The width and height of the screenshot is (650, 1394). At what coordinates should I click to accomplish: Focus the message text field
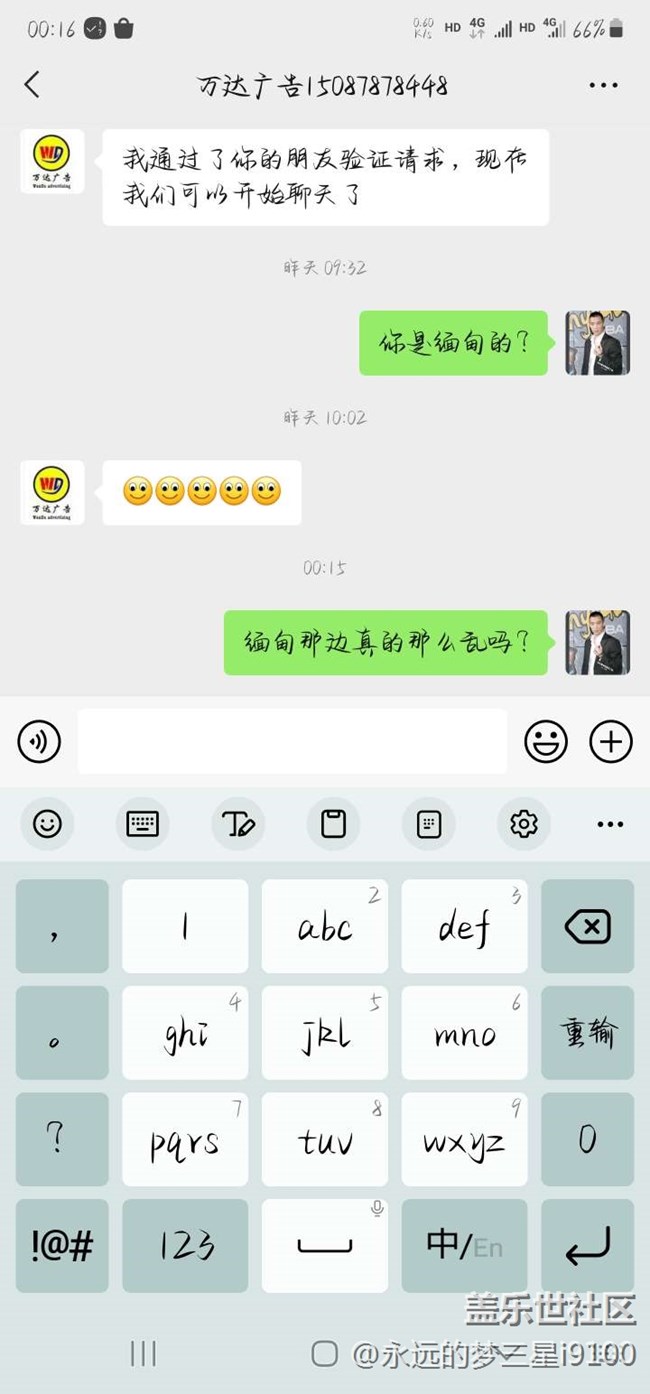click(x=292, y=741)
